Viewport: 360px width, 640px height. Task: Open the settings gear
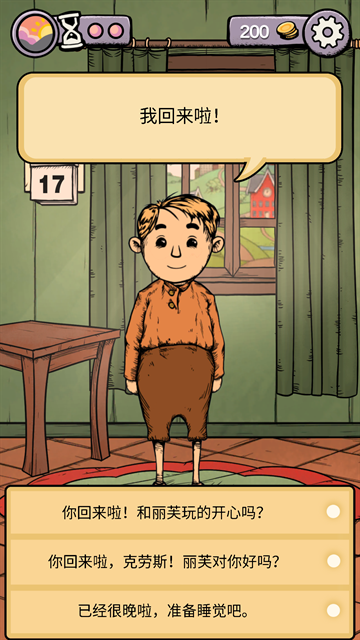tap(329, 33)
